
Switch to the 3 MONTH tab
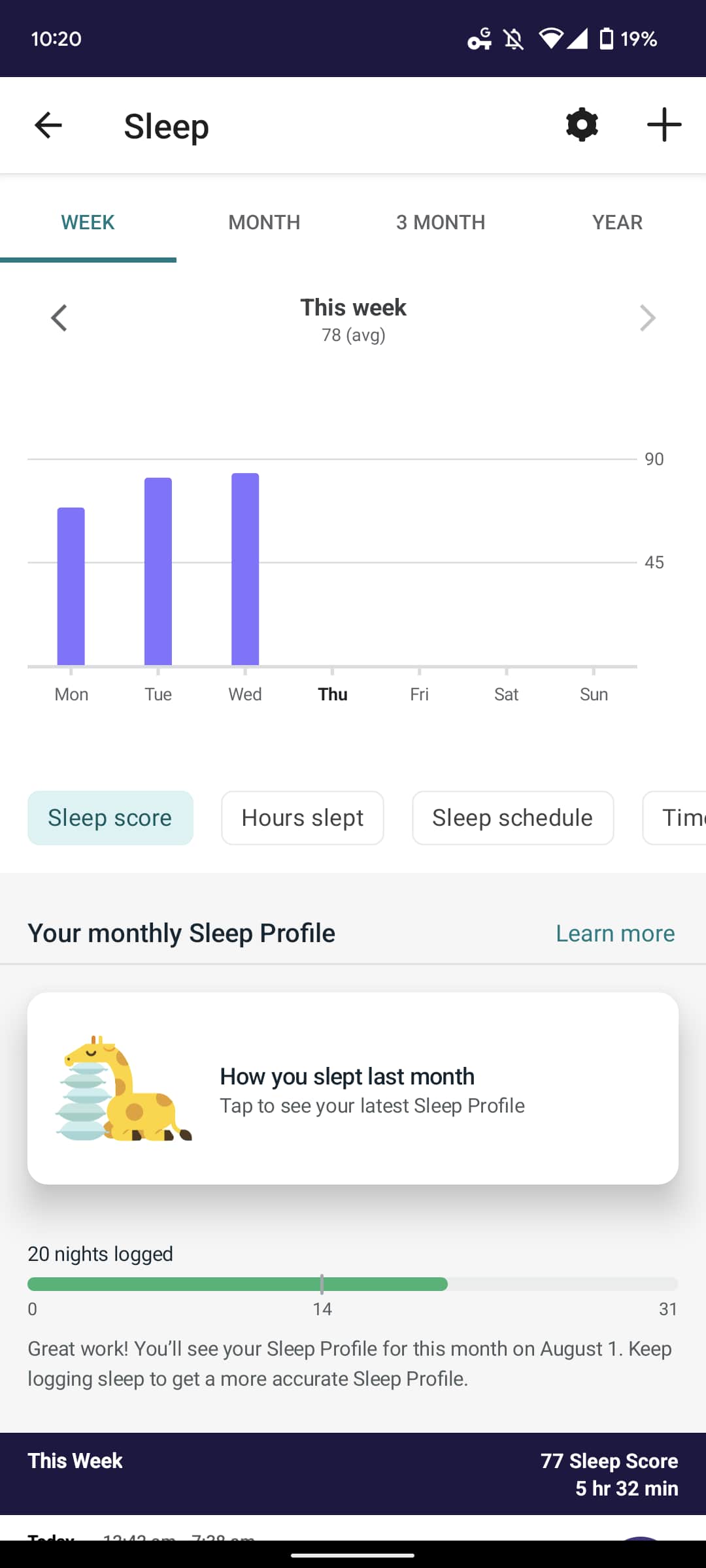coord(441,222)
